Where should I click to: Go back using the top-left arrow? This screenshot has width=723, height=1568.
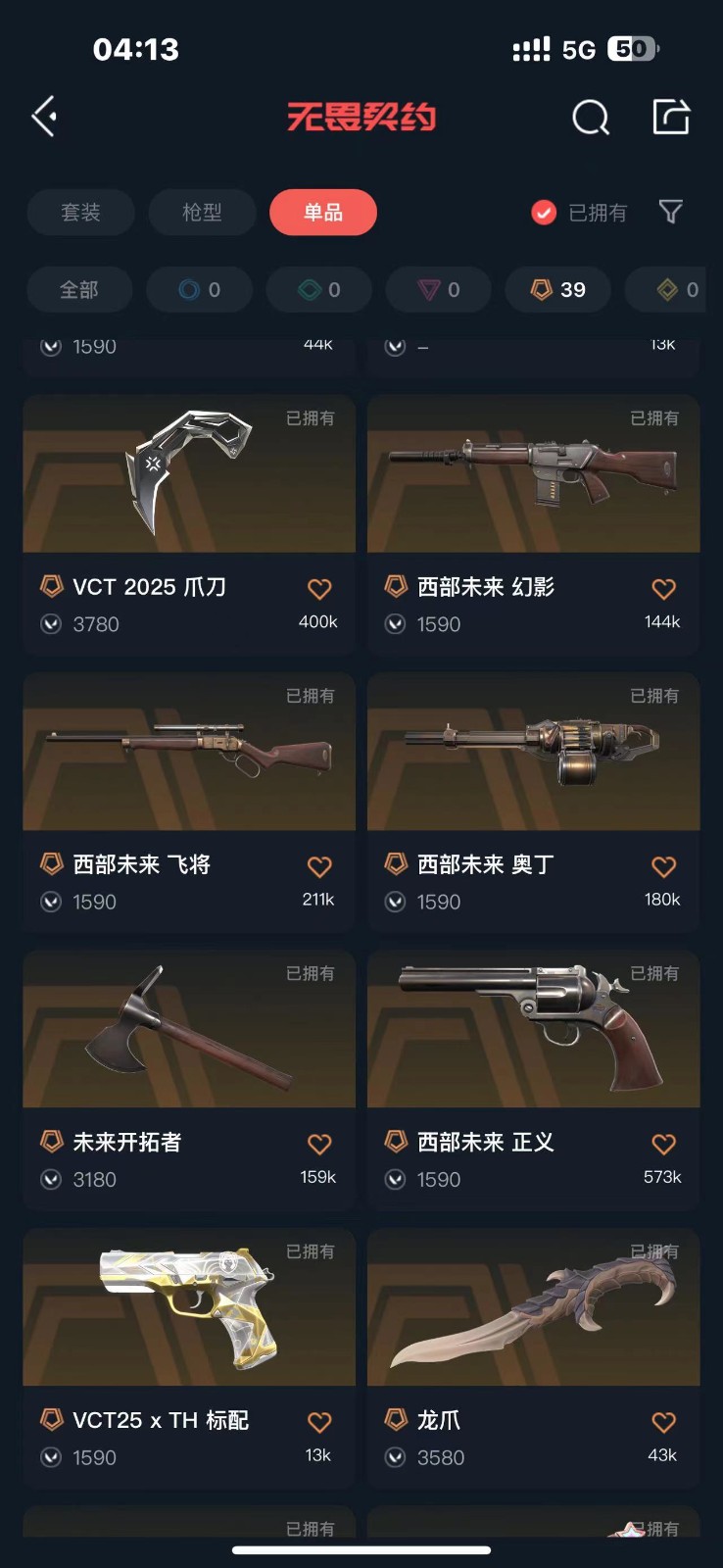pos(44,117)
